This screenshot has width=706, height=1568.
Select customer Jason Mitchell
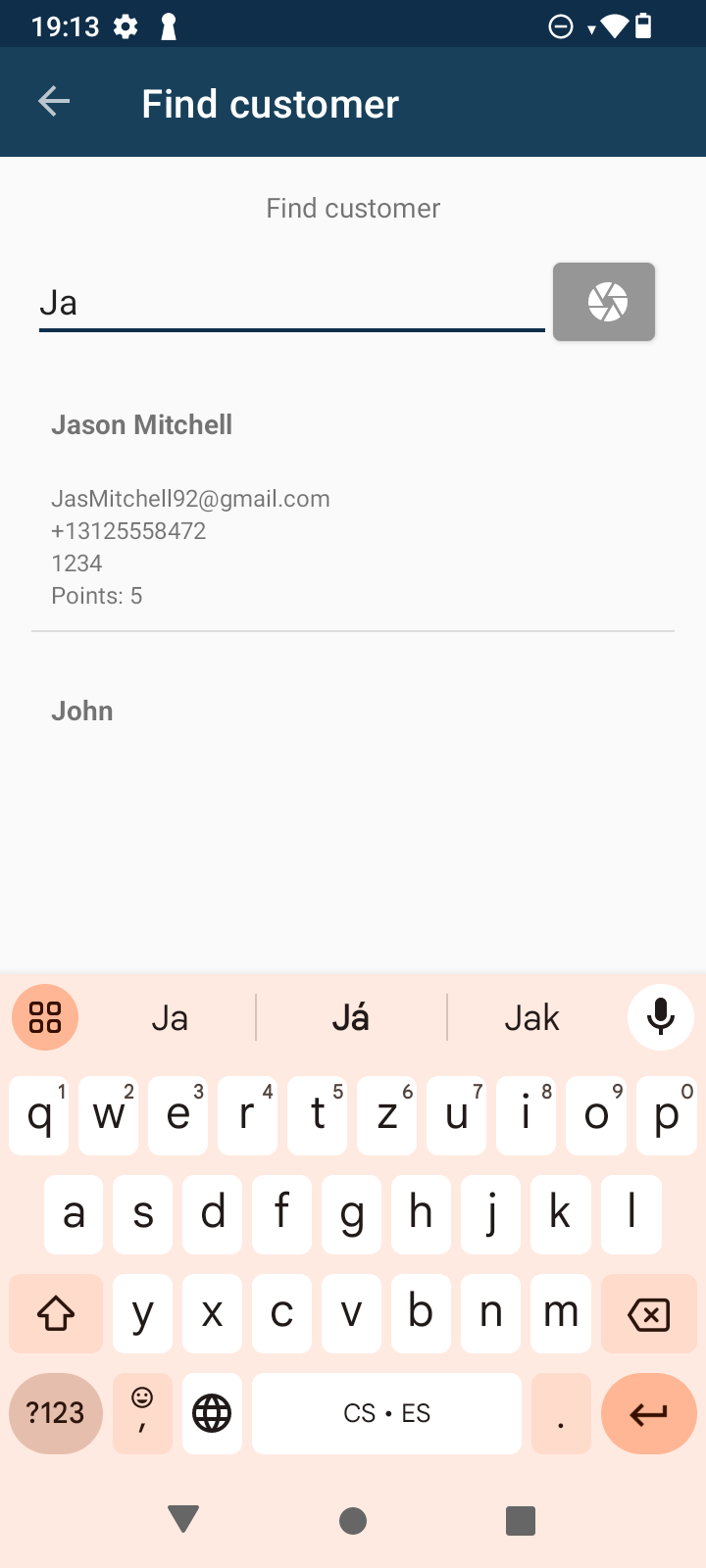(x=353, y=510)
